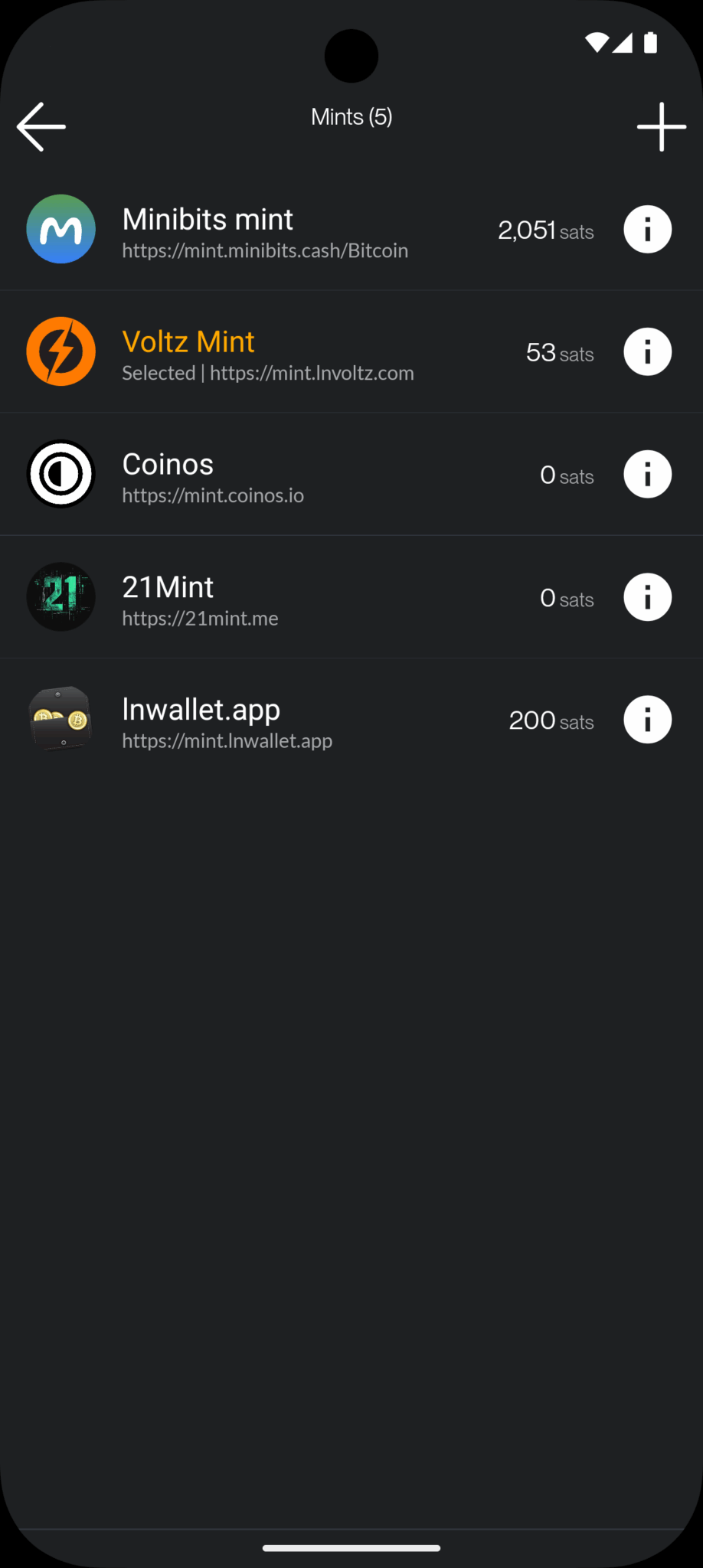
Task: Click the 2,051 sats balance
Action: [x=545, y=230]
